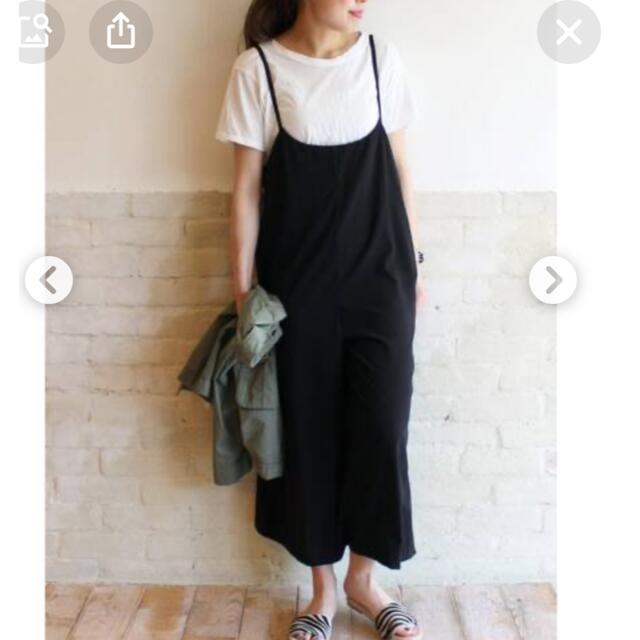Go to the next image

click(x=553, y=280)
